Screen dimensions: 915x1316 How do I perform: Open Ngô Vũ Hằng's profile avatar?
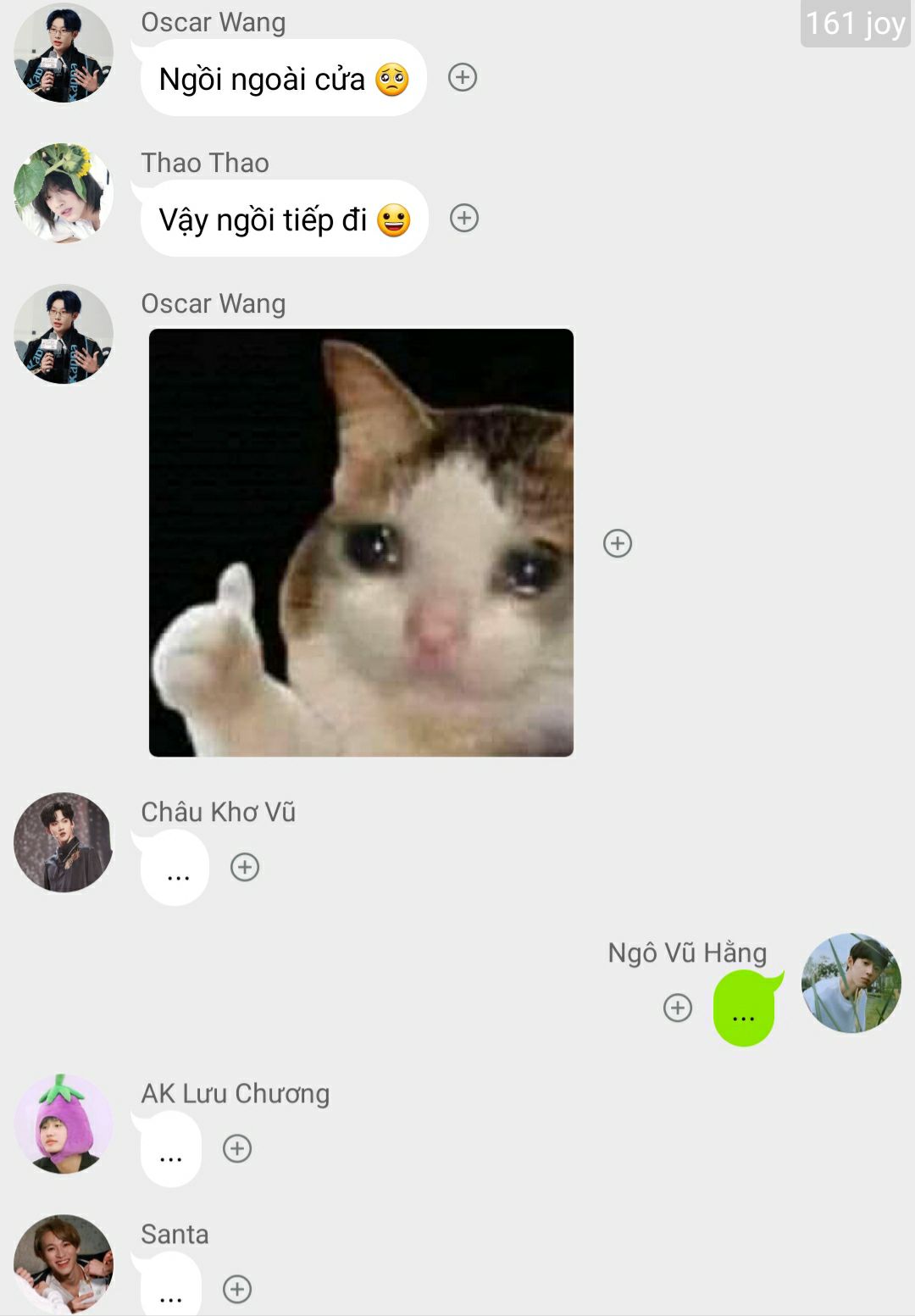[x=851, y=983]
